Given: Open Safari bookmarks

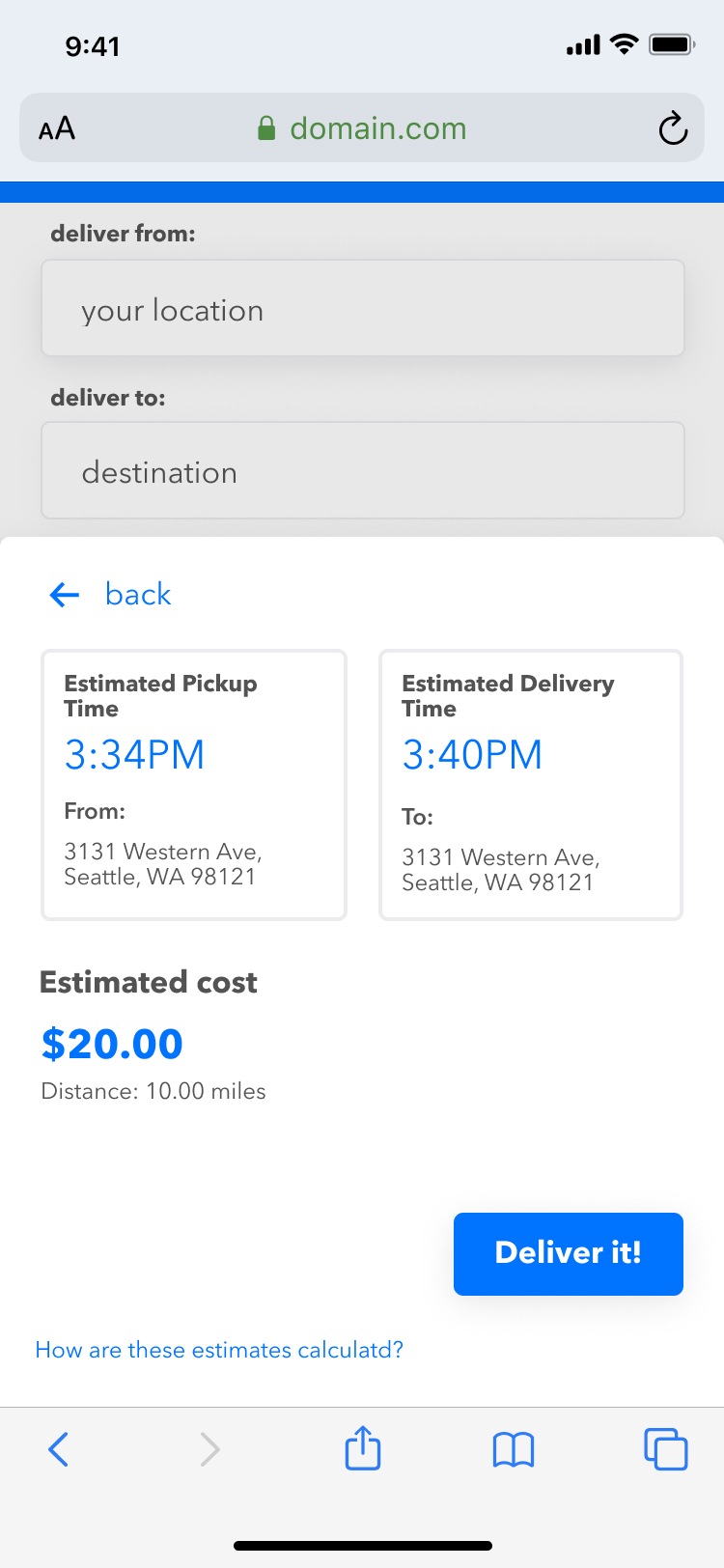Looking at the screenshot, I should [x=514, y=1449].
